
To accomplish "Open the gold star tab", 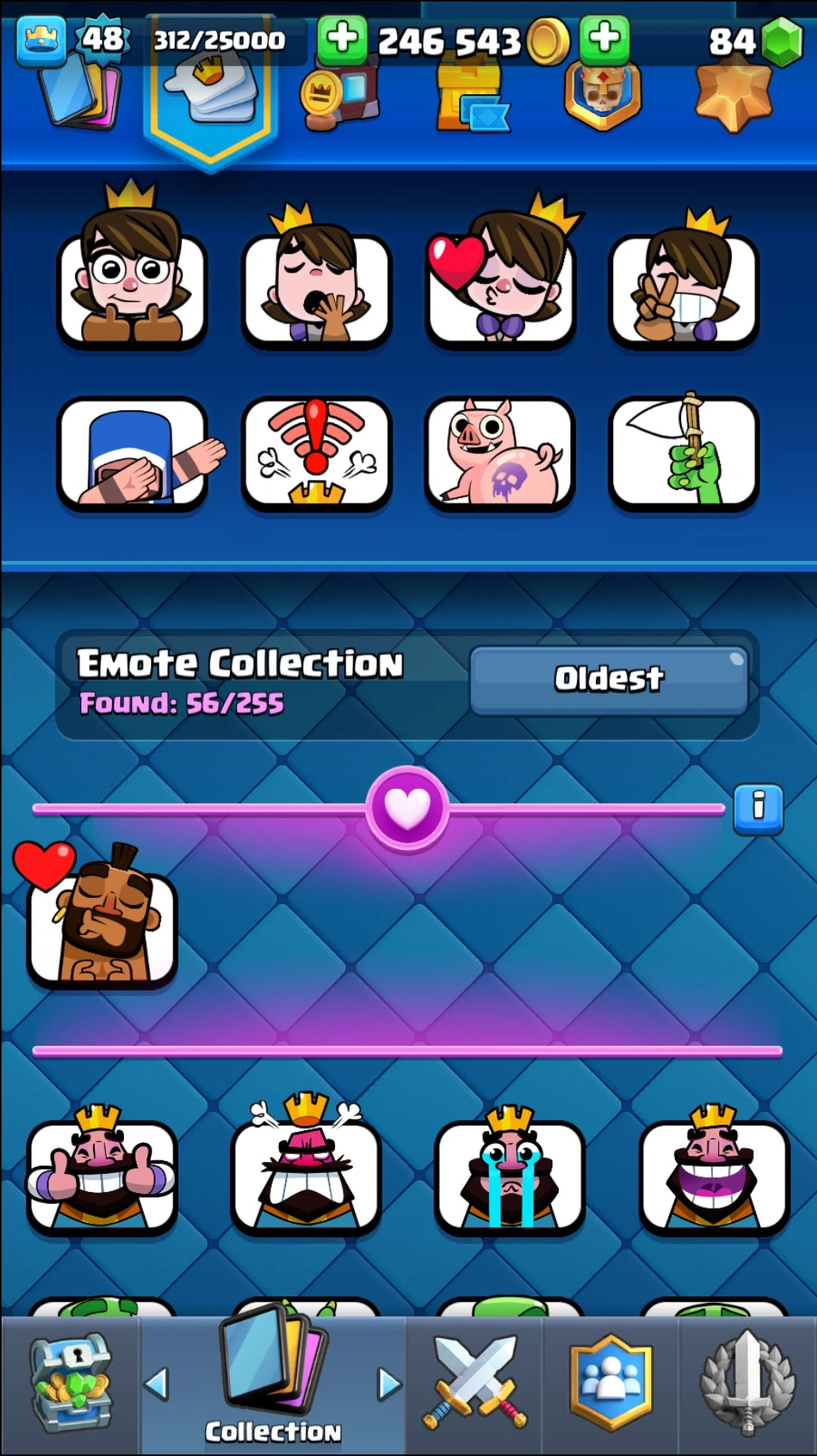I will pos(734,96).
